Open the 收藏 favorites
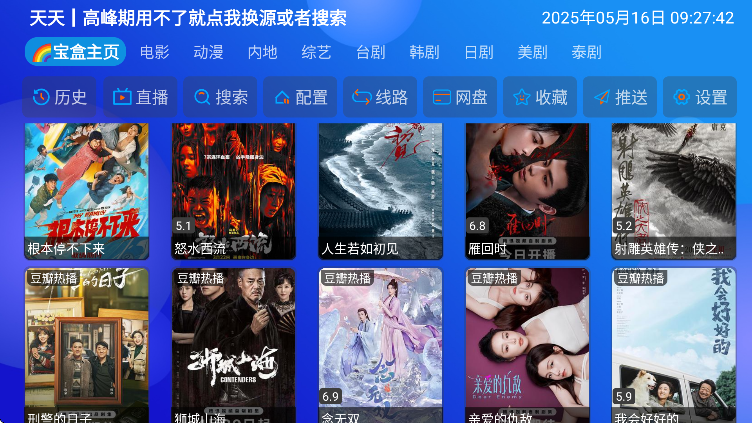 click(x=540, y=97)
